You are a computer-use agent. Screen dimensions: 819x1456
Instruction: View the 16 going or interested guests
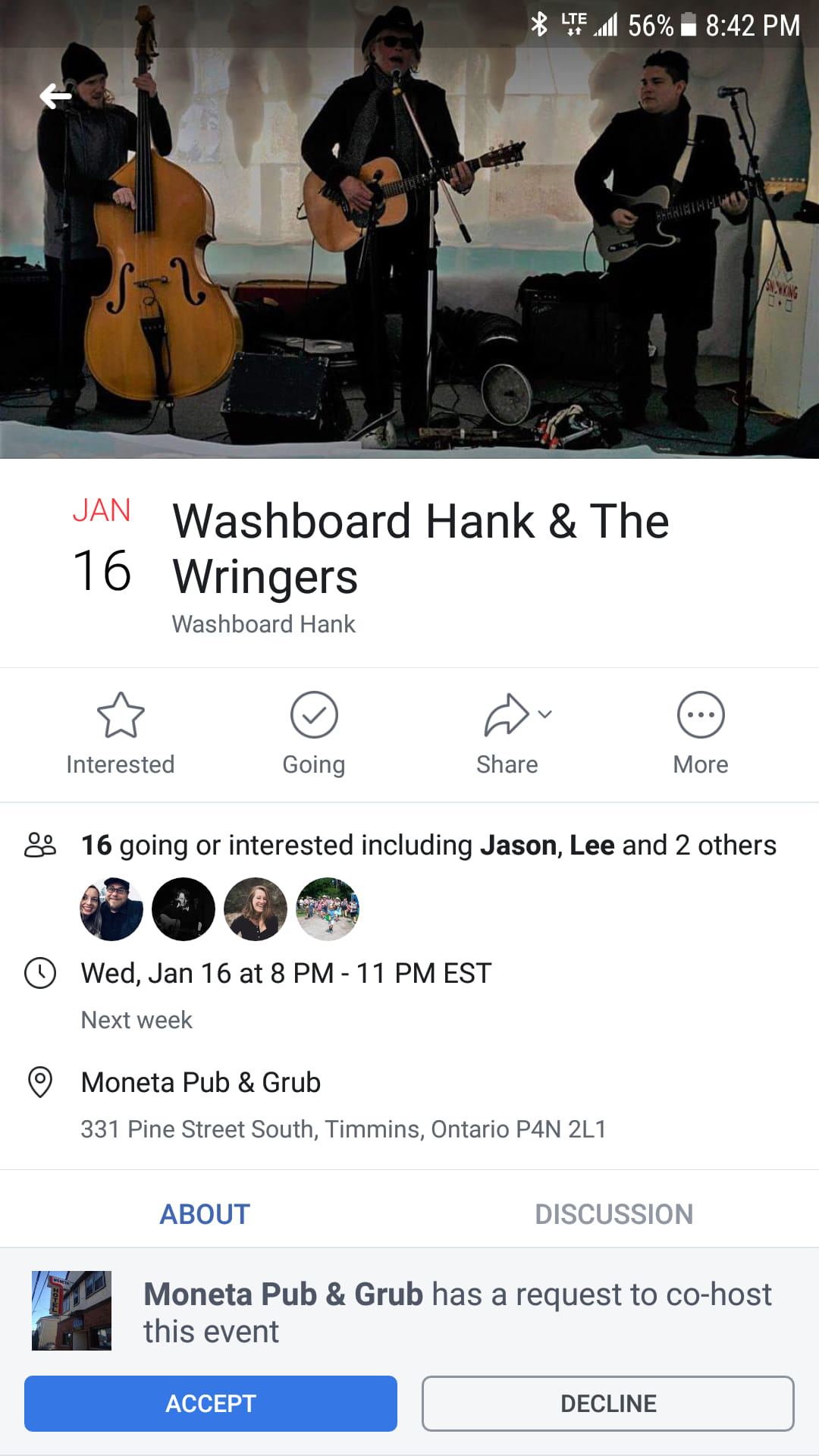pos(428,845)
